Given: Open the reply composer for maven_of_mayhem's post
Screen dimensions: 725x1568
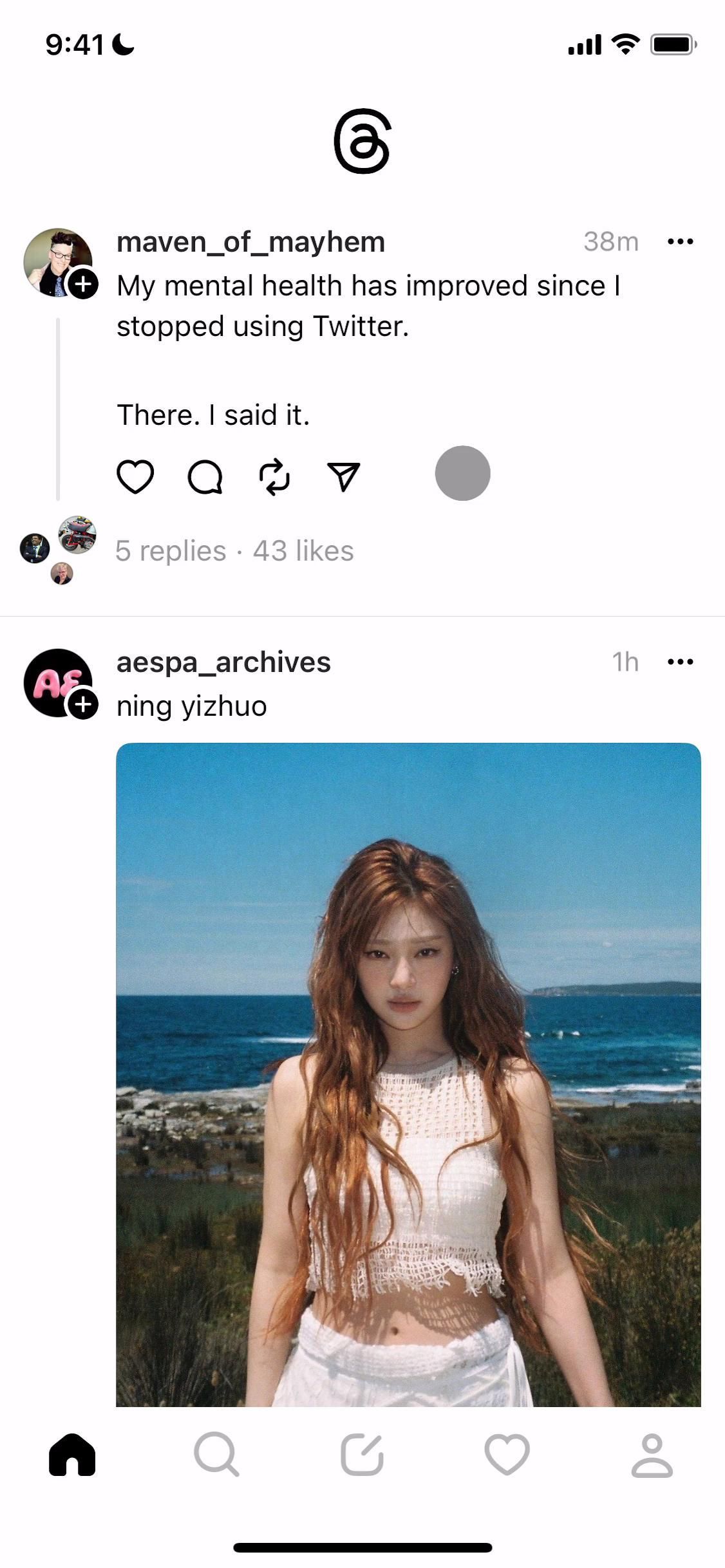Looking at the screenshot, I should [205, 476].
